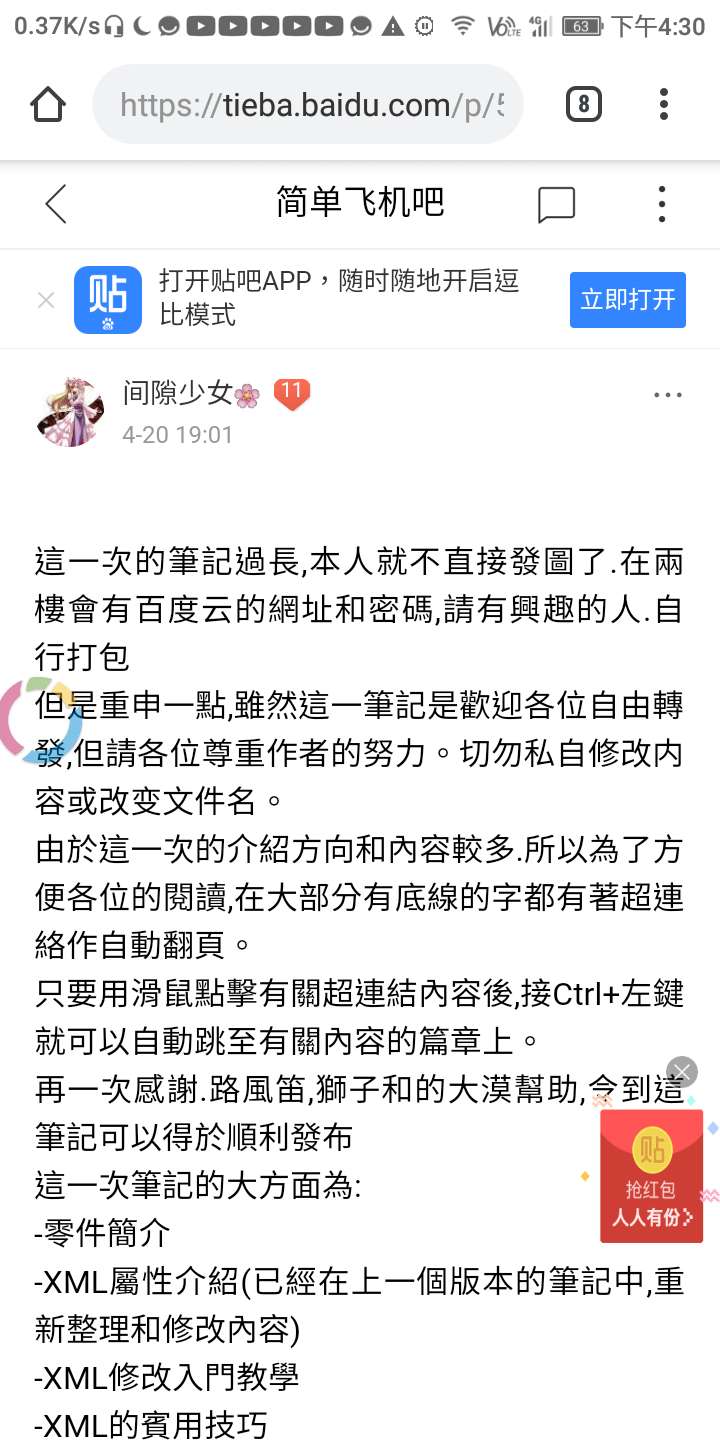Tap the 立即打开 button
Image resolution: width=720 pixels, height=1440 pixels.
[x=627, y=299]
